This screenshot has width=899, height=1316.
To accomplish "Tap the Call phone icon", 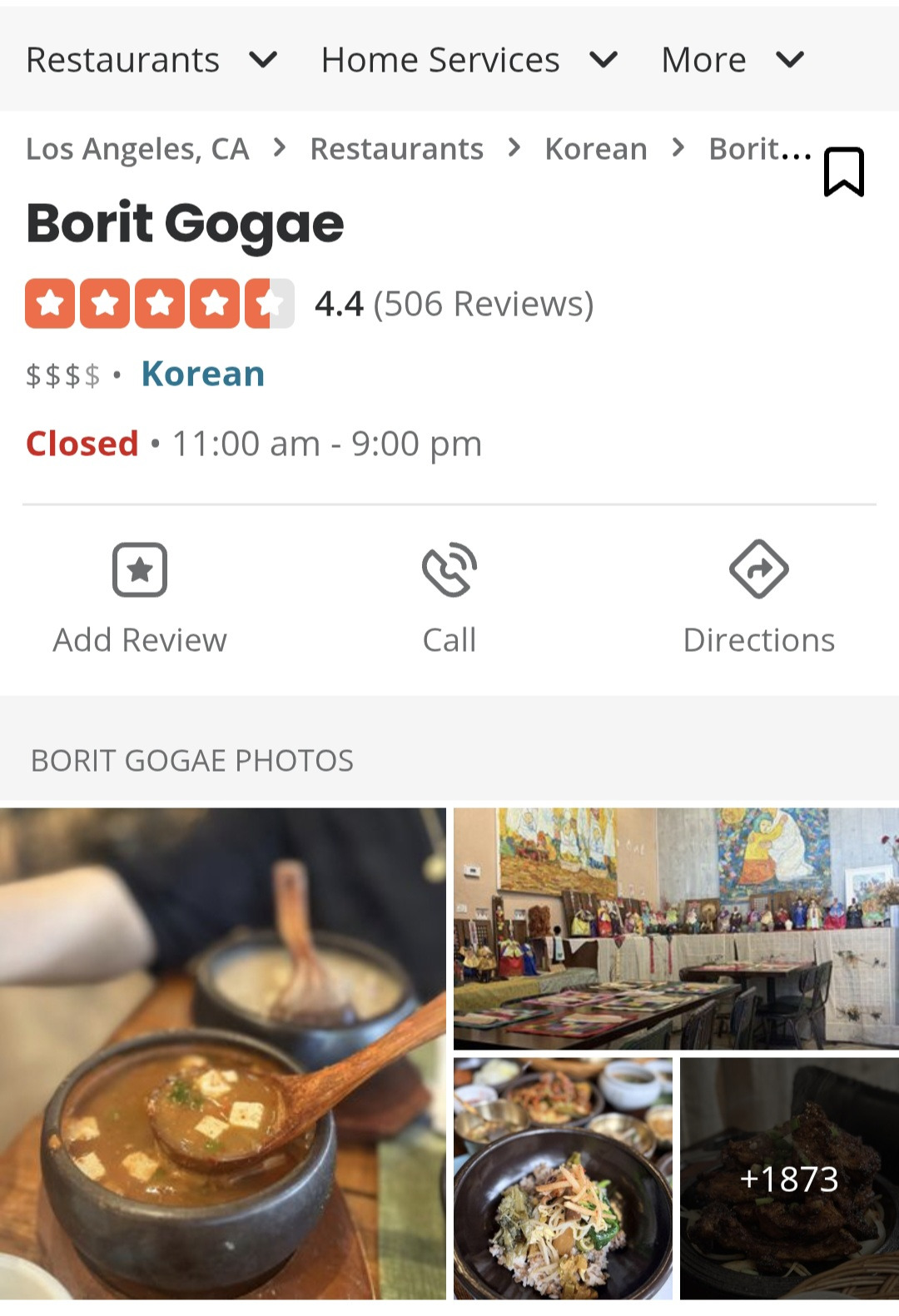I will [449, 569].
